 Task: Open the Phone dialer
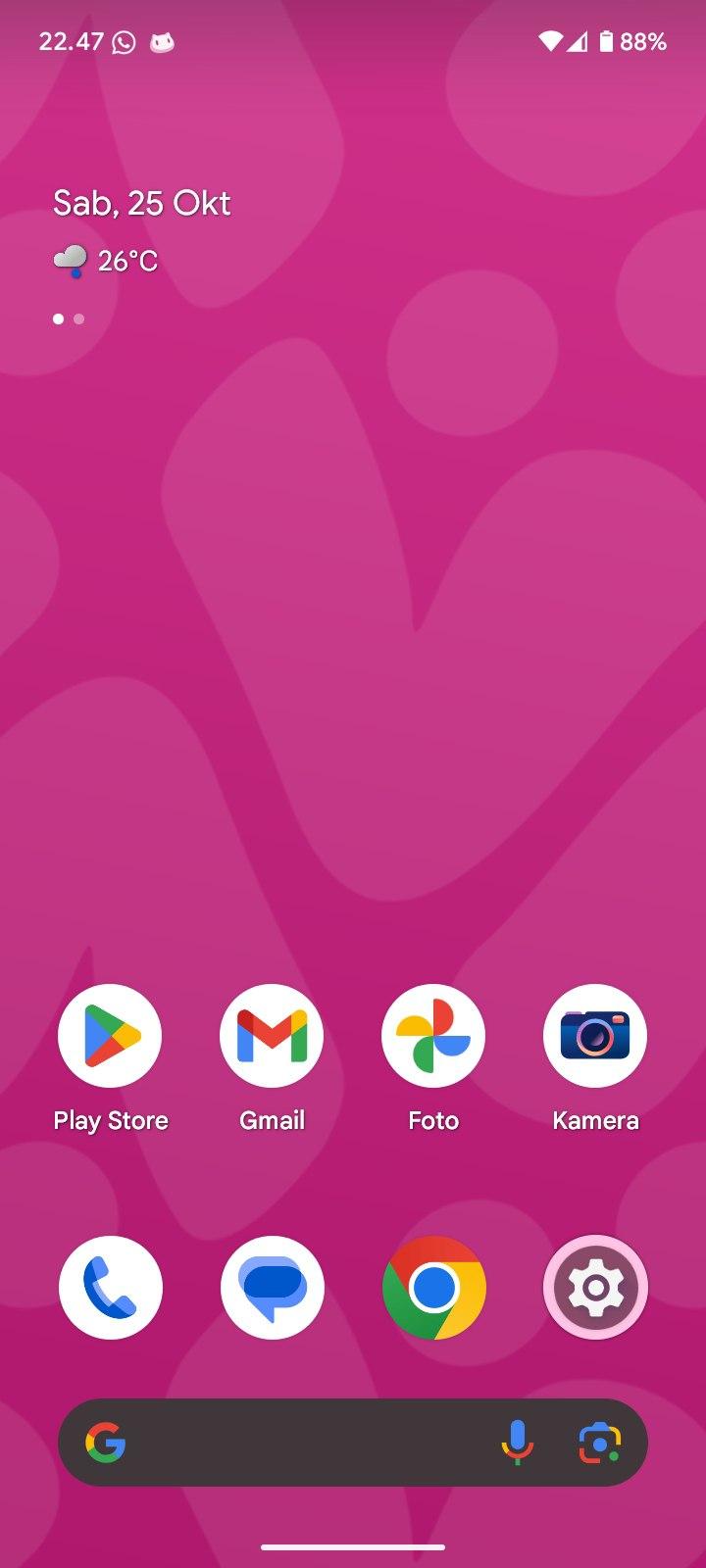[110, 1288]
